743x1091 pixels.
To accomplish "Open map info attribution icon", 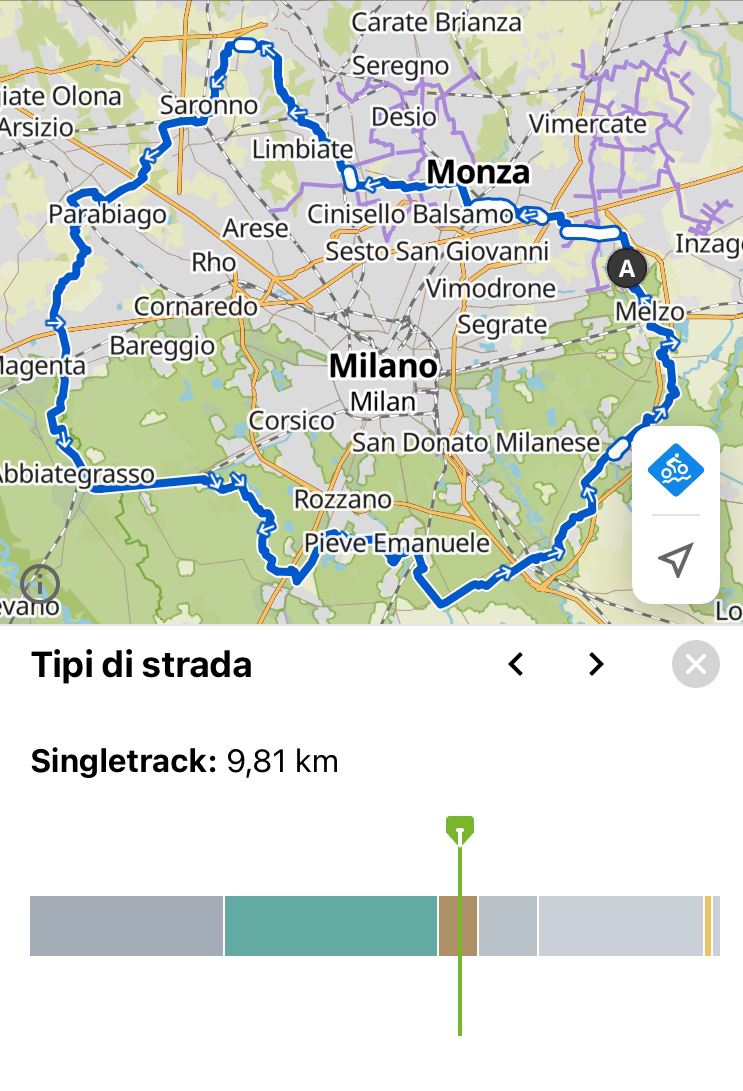I will point(40,584).
